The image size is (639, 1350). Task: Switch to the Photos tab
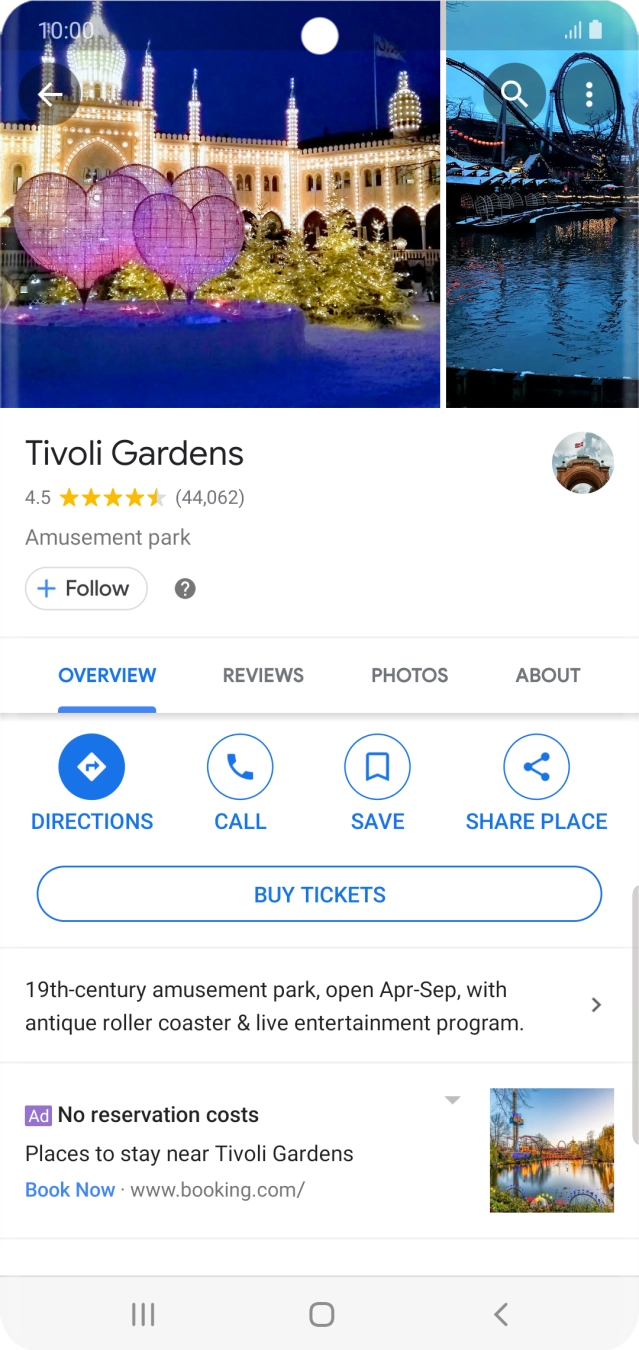click(x=409, y=675)
